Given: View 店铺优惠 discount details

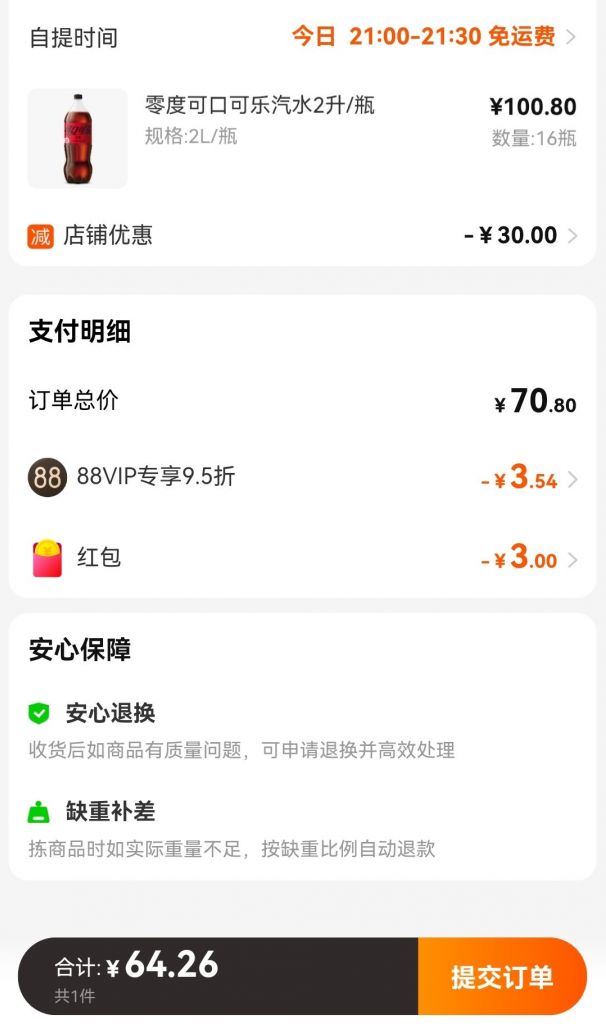Looking at the screenshot, I should pyautogui.click(x=302, y=235).
